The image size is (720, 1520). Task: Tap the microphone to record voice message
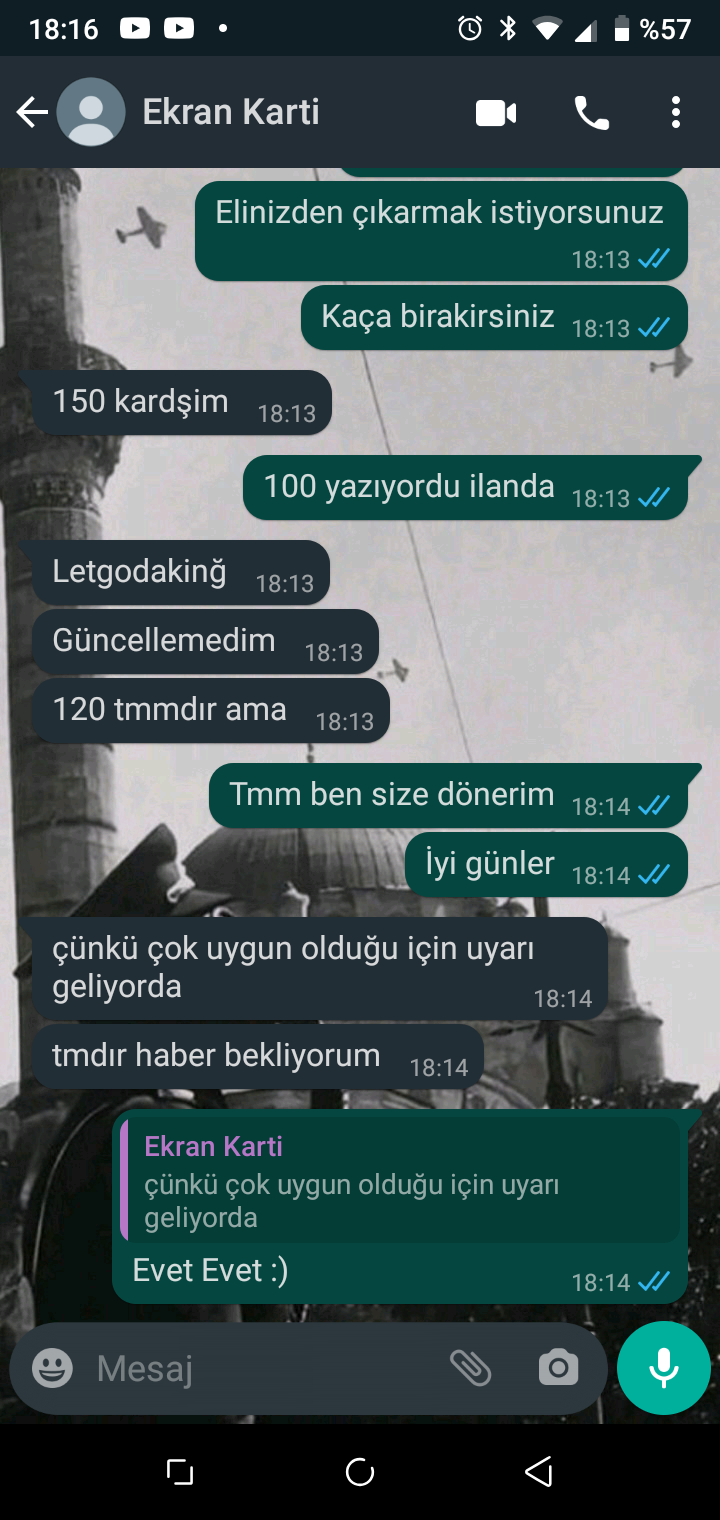point(663,1368)
